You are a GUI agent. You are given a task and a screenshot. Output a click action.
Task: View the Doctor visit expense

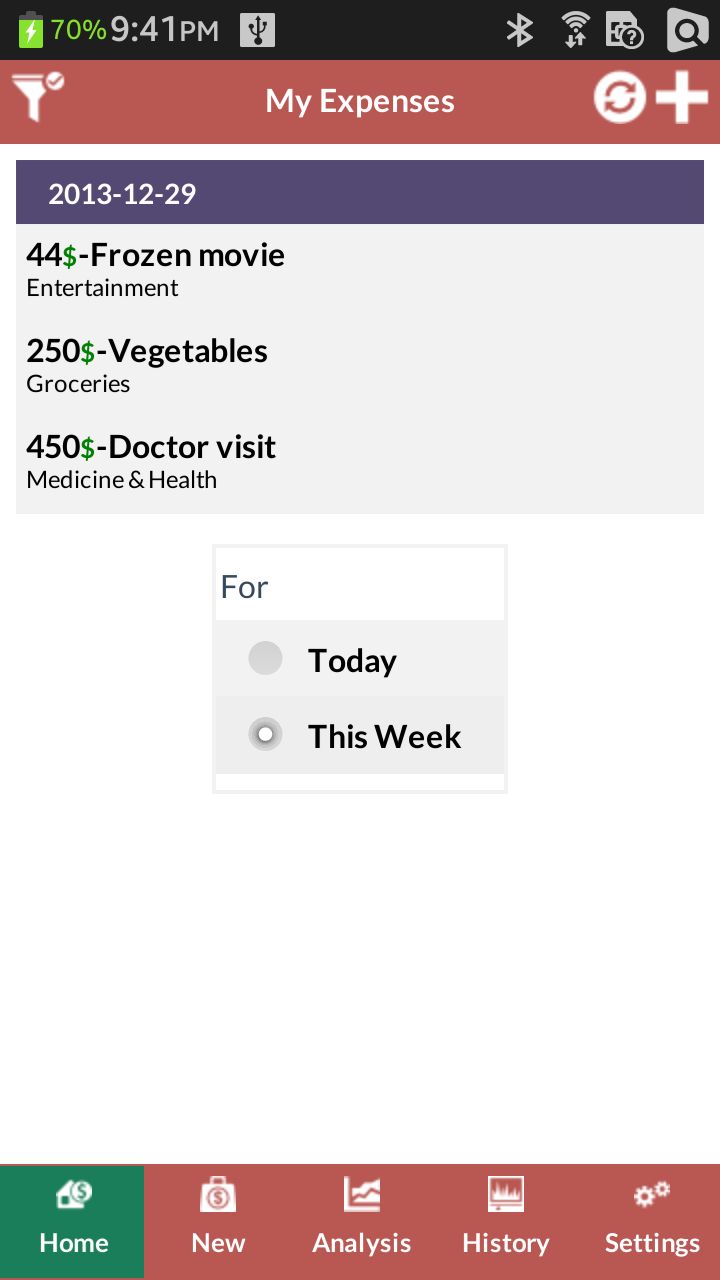[151, 461]
